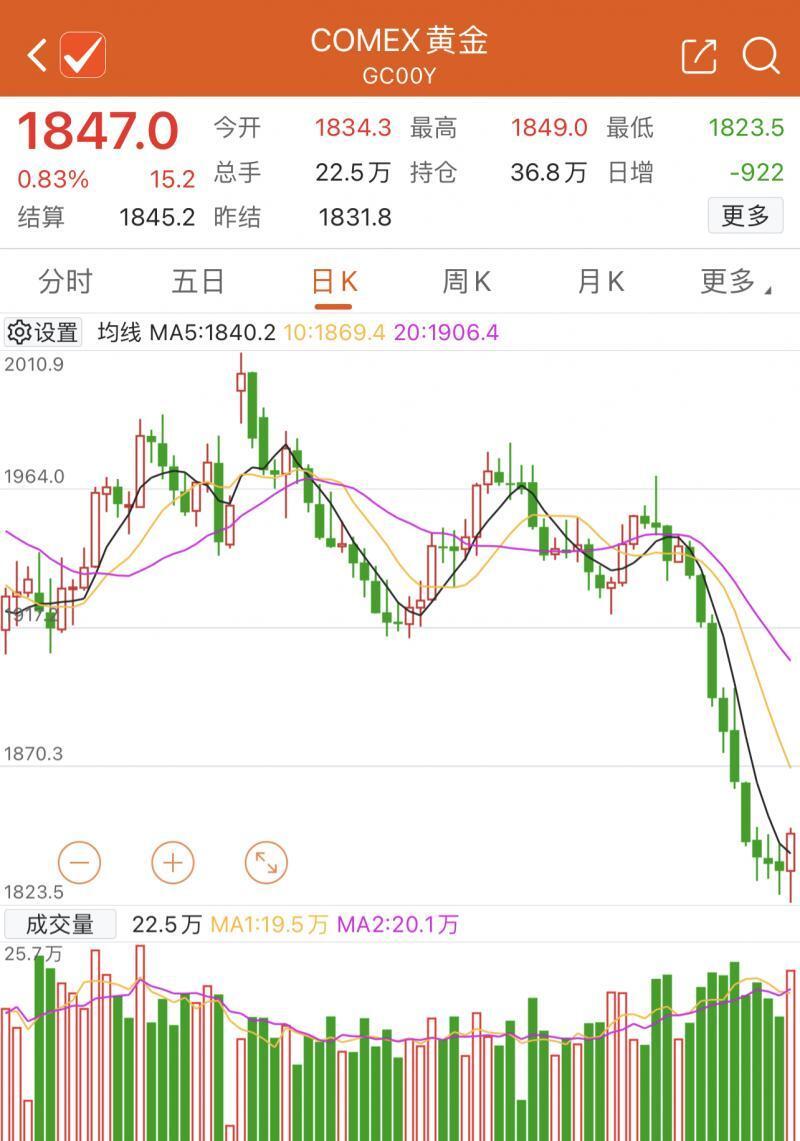The width and height of the screenshot is (800, 1141).
Task: Switch to the 五日 chart tab
Action: point(198,282)
